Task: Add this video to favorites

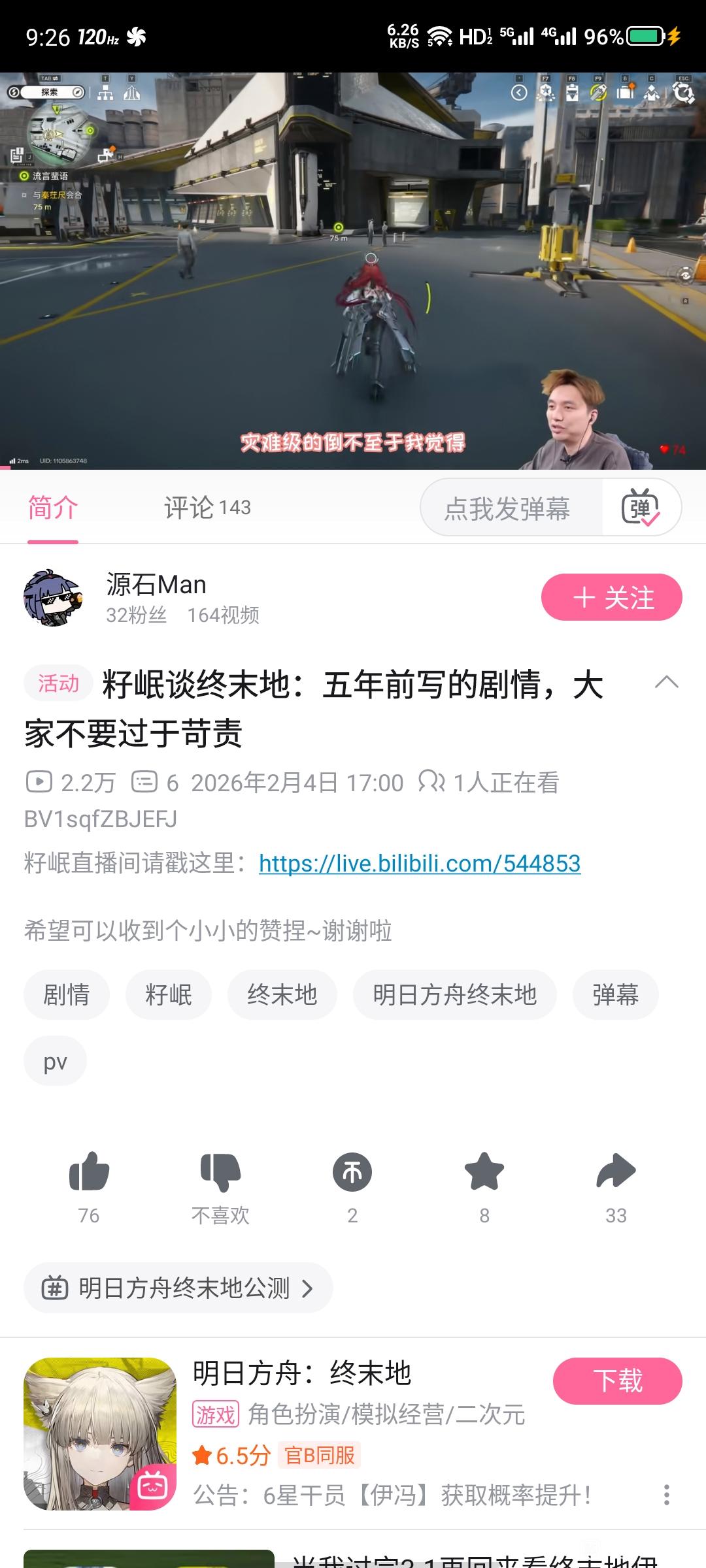Action: click(484, 1173)
